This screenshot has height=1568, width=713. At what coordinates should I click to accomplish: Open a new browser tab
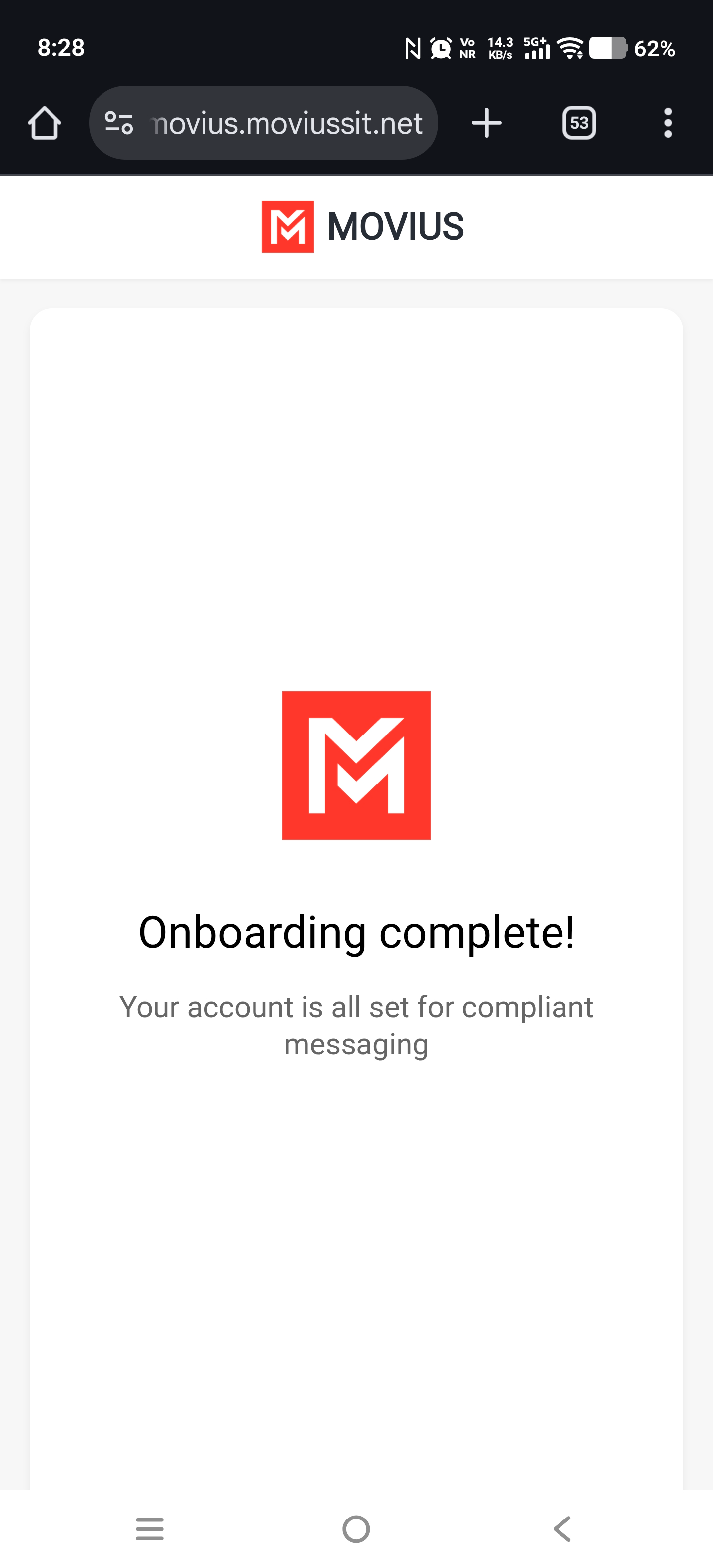tap(487, 123)
